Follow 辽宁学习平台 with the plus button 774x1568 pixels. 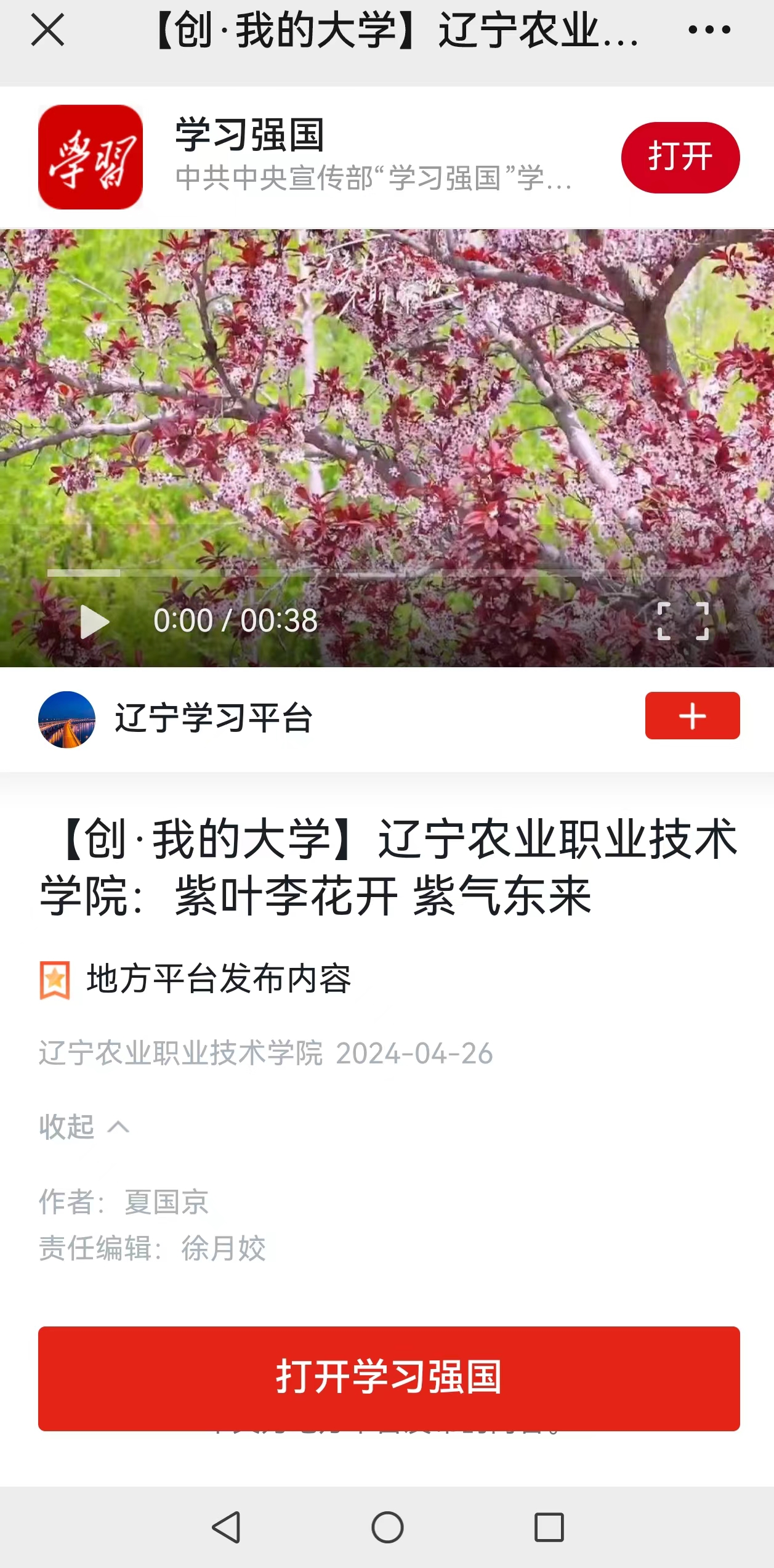click(x=692, y=716)
